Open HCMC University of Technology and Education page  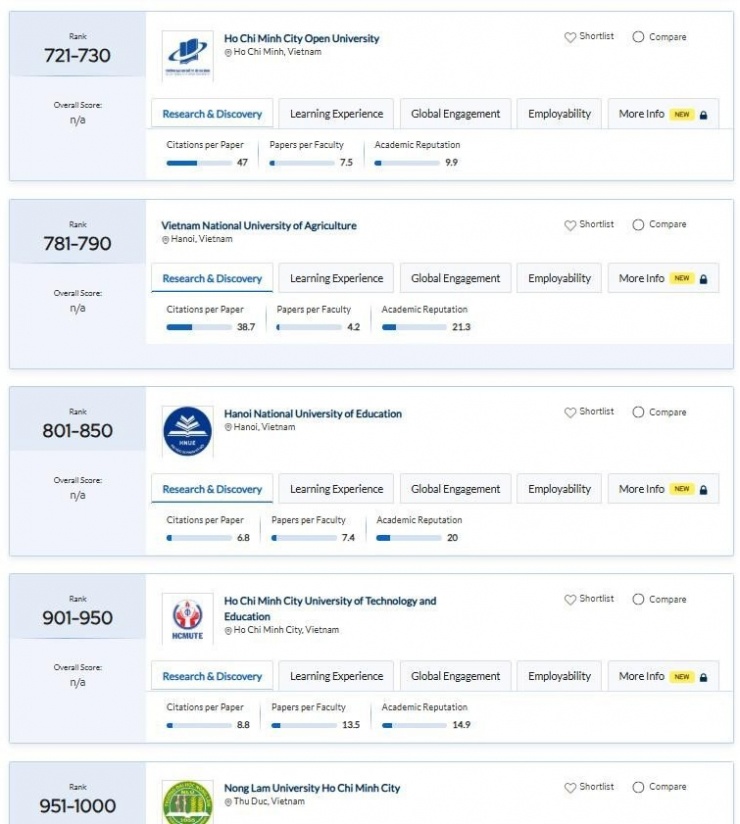tap(329, 601)
